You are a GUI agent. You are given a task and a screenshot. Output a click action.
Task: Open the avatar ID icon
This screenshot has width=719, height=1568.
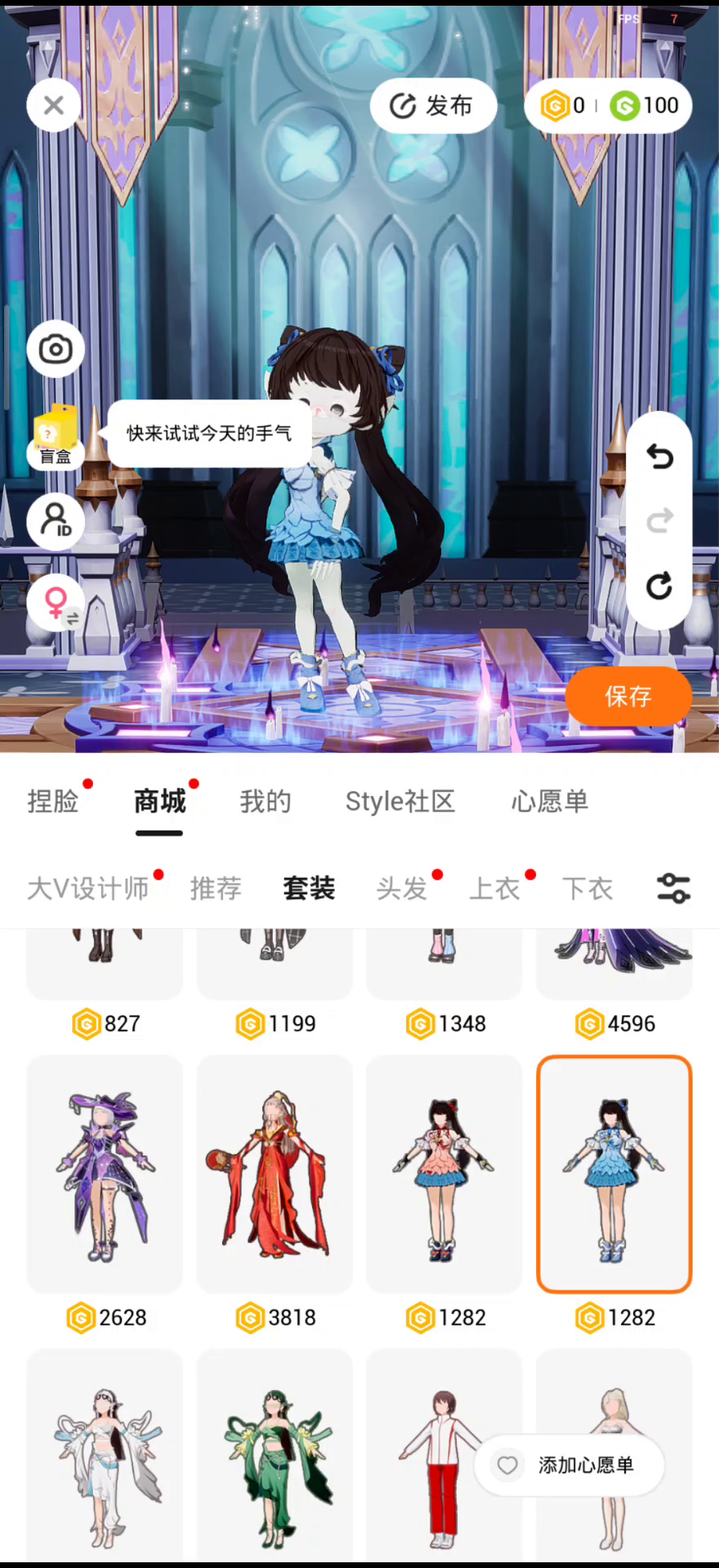56,520
